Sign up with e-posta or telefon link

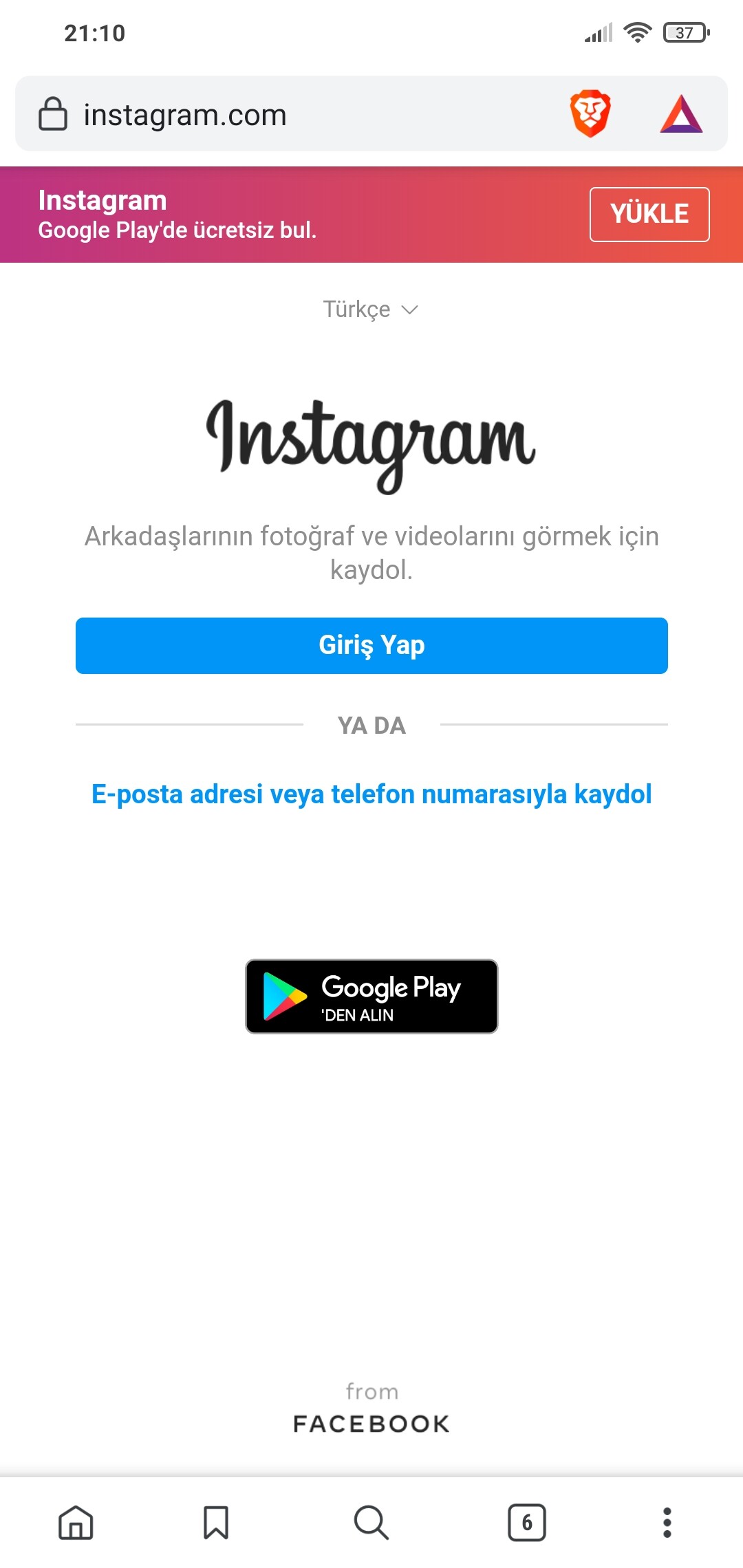pos(371,794)
